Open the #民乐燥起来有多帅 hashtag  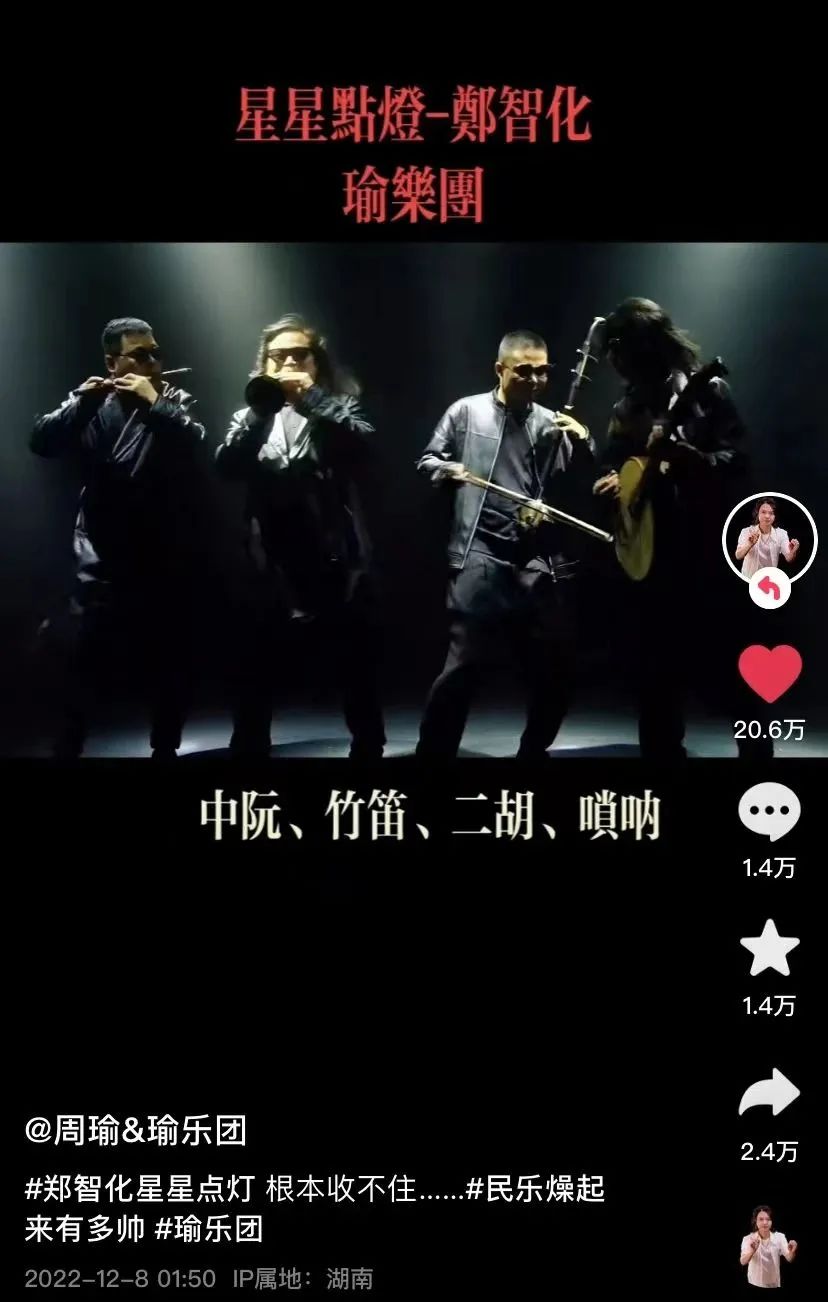click(535, 1190)
